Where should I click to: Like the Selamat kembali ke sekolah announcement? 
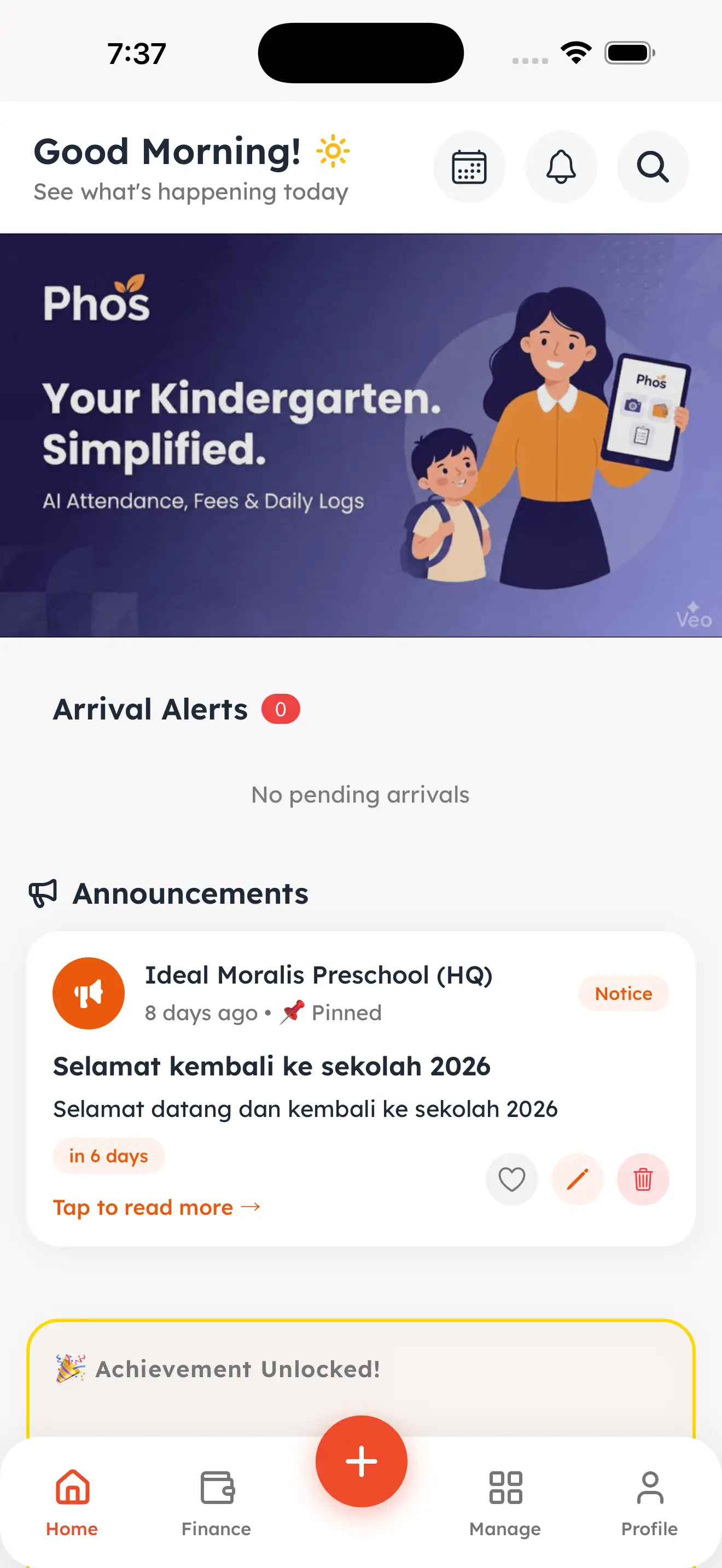511,1179
